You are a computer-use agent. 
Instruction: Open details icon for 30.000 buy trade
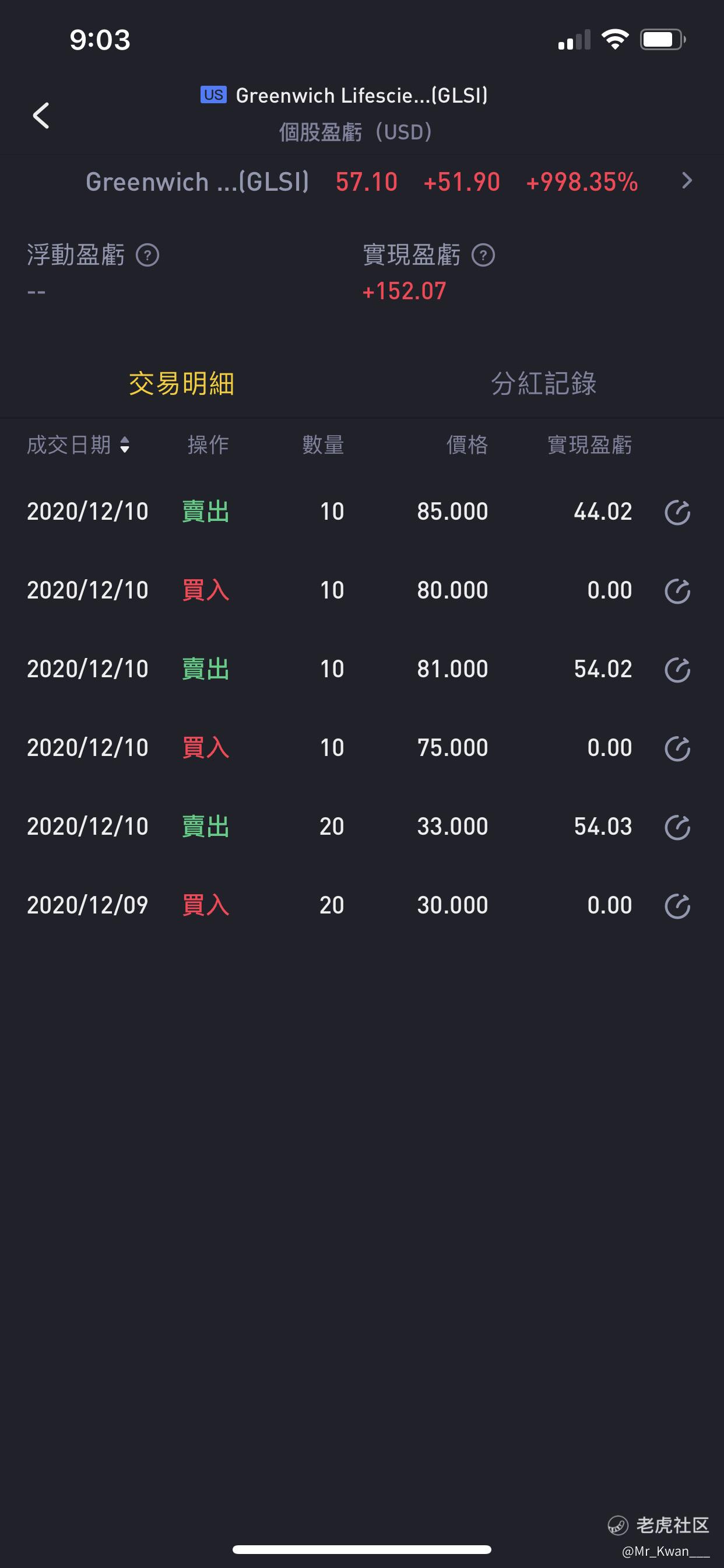point(677,906)
